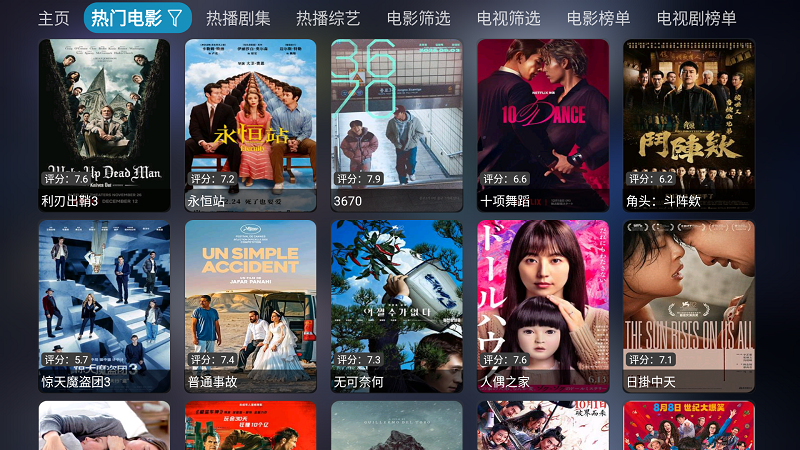The width and height of the screenshot is (800, 450).
Task: Open 角头：斗阵欸 movie card
Action: [x=689, y=124]
